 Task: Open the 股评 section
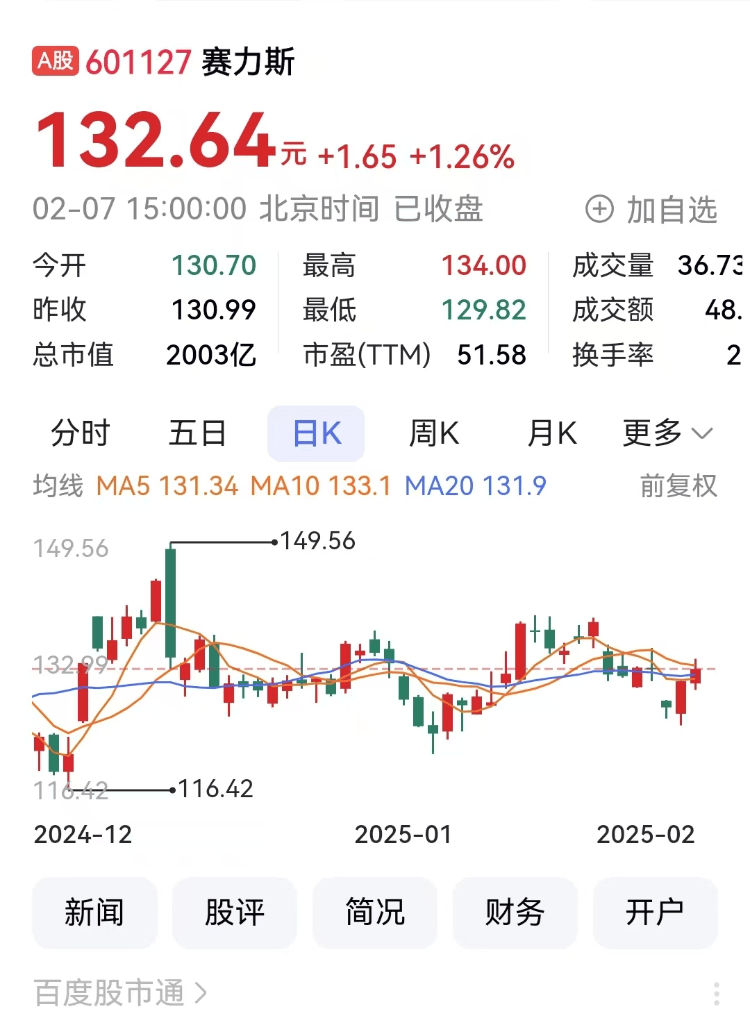235,912
